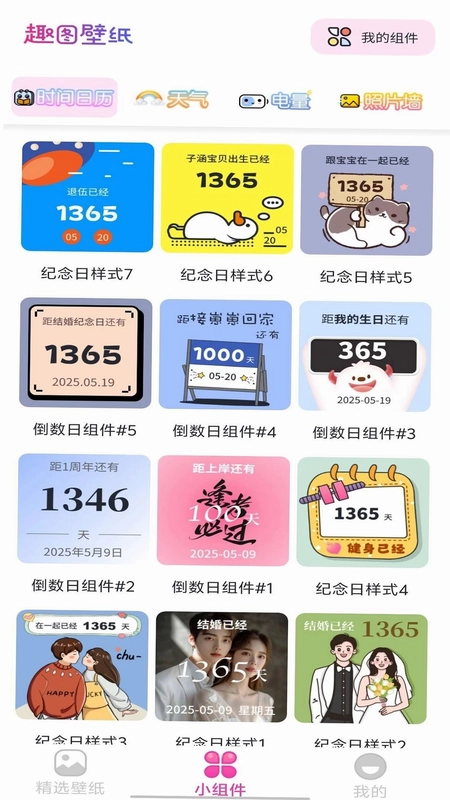
Task: Switch to the 天气 category tab
Action: [x=171, y=98]
